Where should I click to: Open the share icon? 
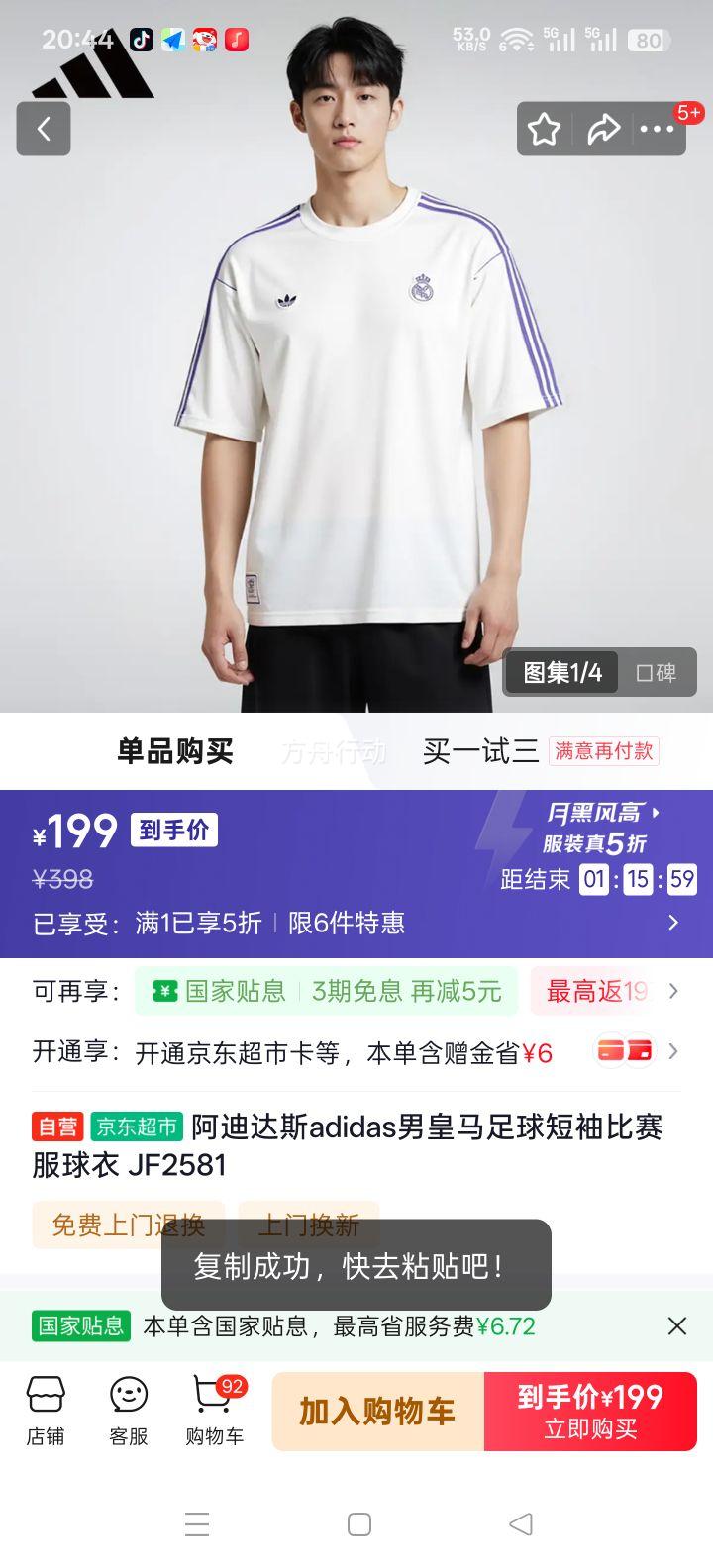[605, 129]
